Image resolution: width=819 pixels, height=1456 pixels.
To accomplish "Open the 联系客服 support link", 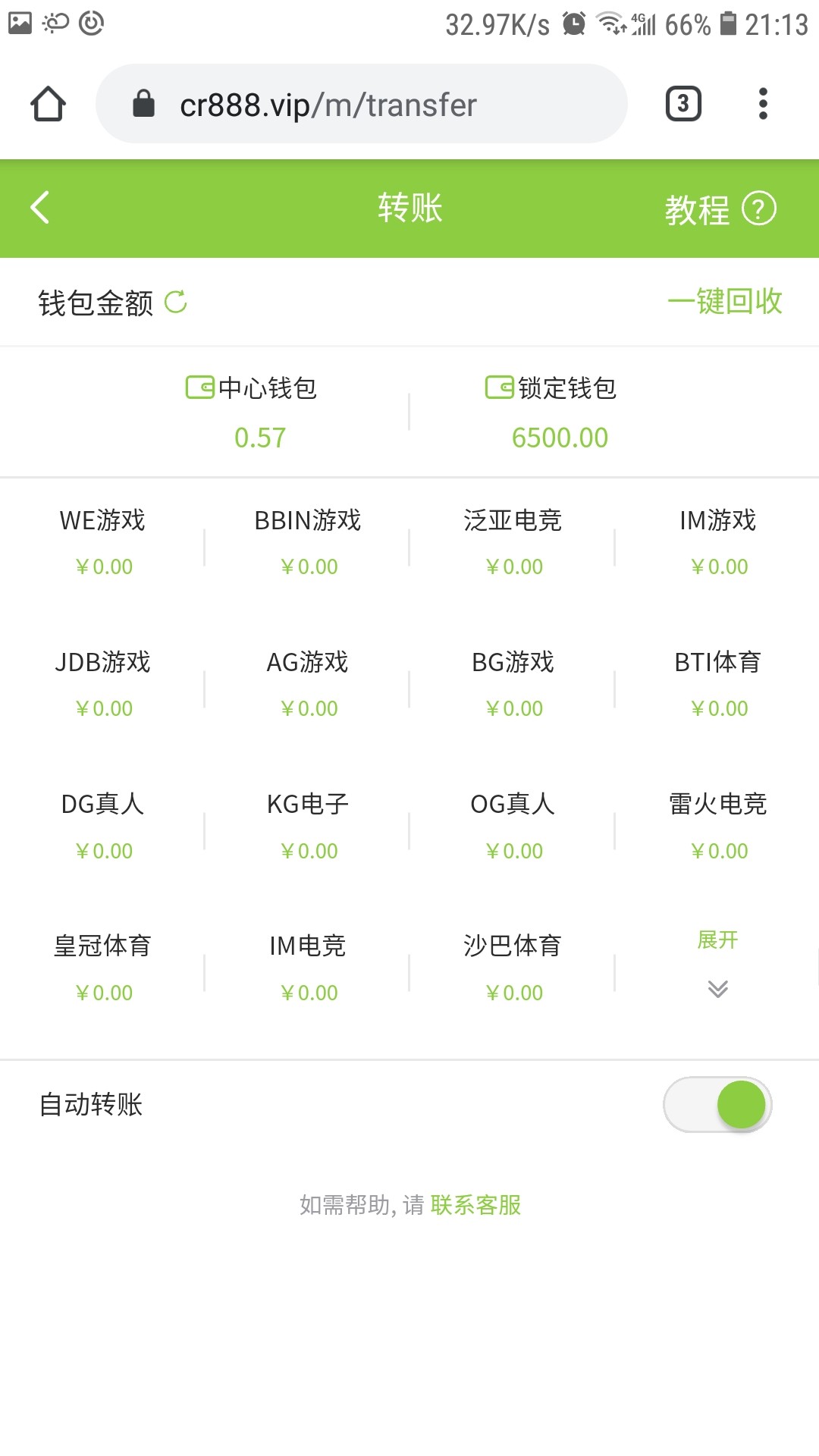I will coord(475,1205).
